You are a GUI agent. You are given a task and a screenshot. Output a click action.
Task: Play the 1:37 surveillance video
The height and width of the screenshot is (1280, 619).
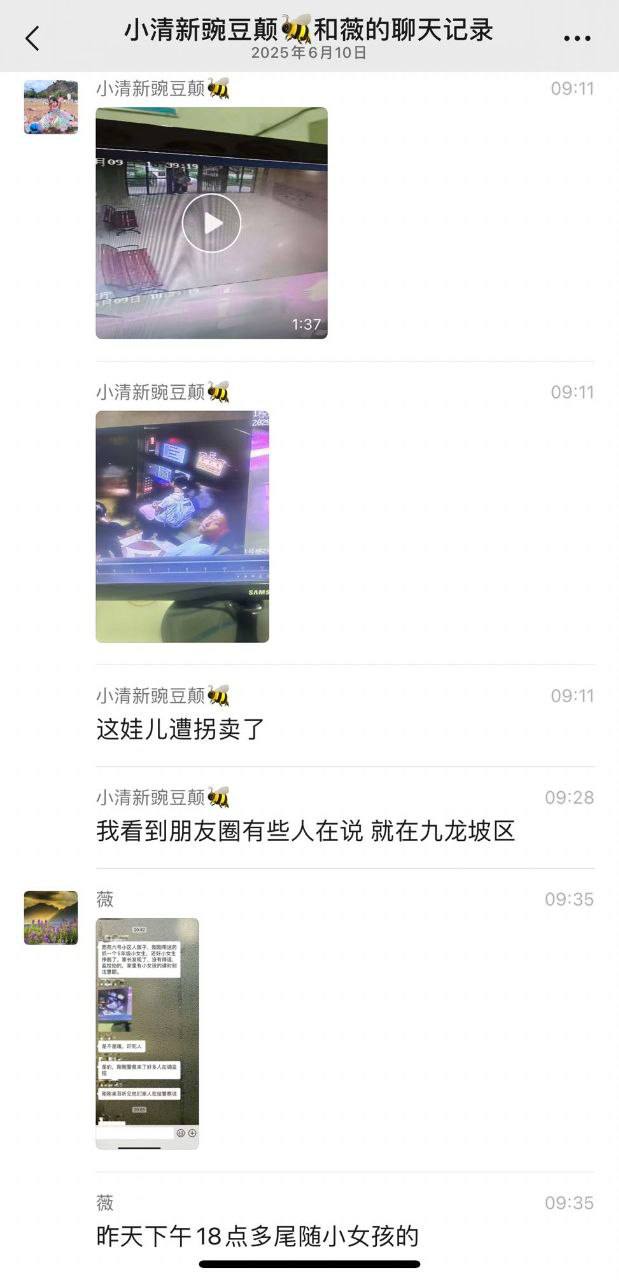211,223
